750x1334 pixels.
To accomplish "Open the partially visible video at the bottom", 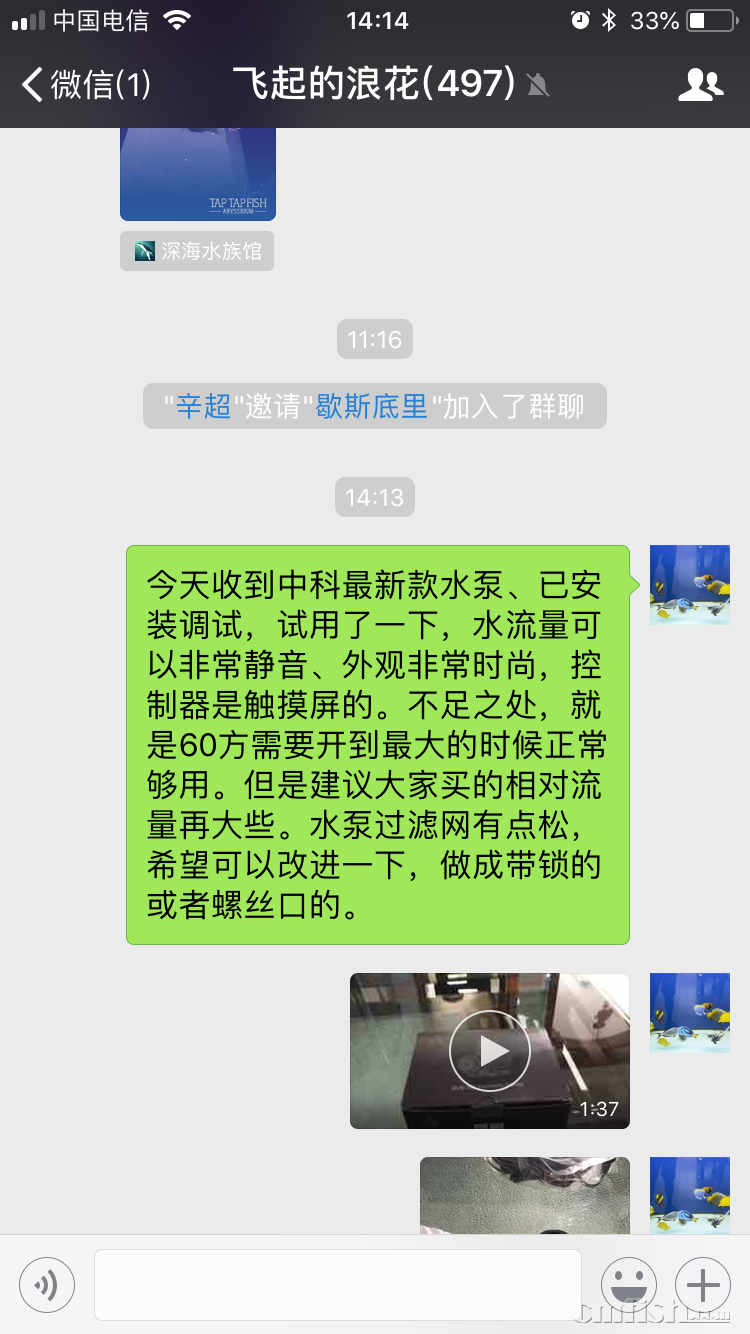I will point(524,1195).
